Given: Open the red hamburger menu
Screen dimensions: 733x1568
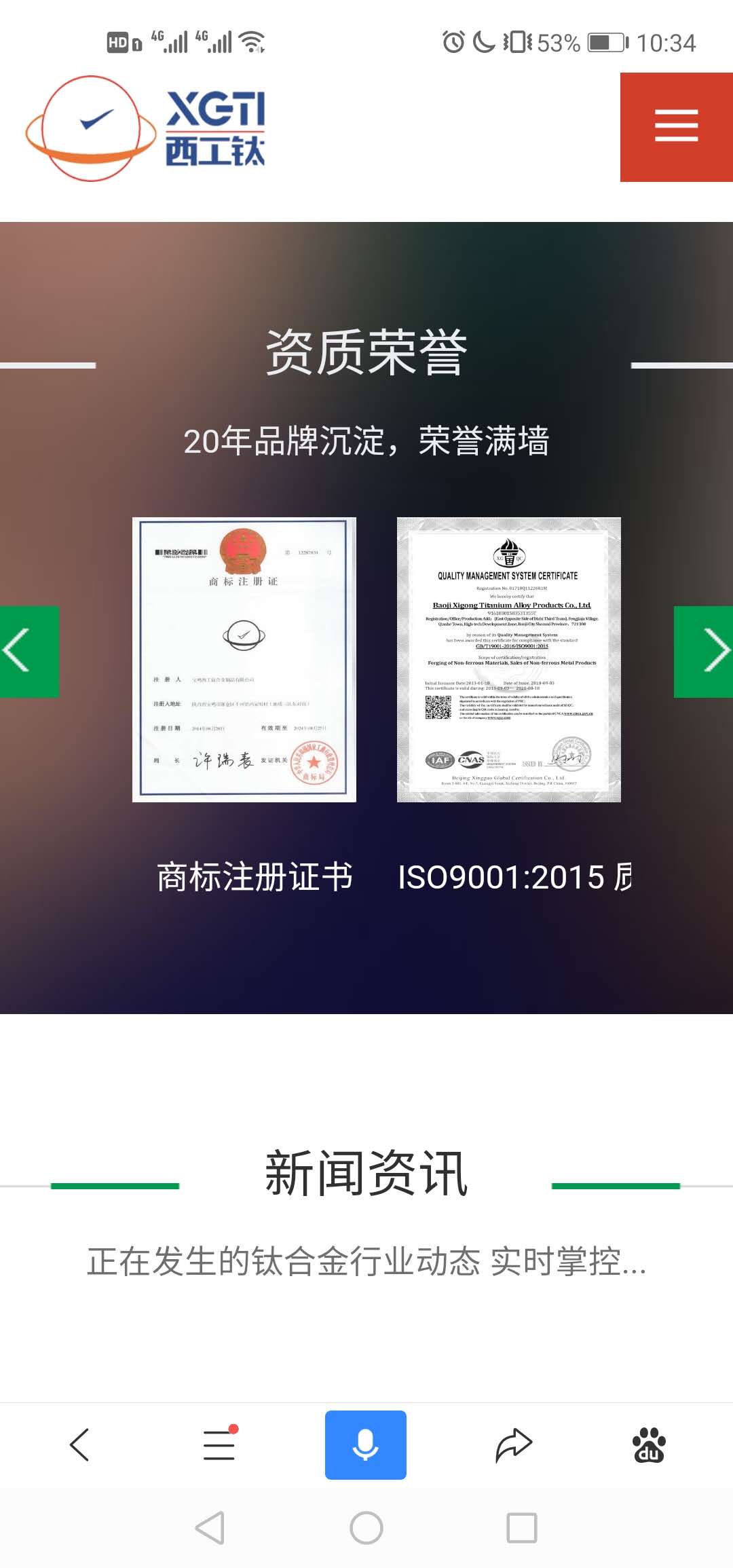Looking at the screenshot, I should pos(676,127).
